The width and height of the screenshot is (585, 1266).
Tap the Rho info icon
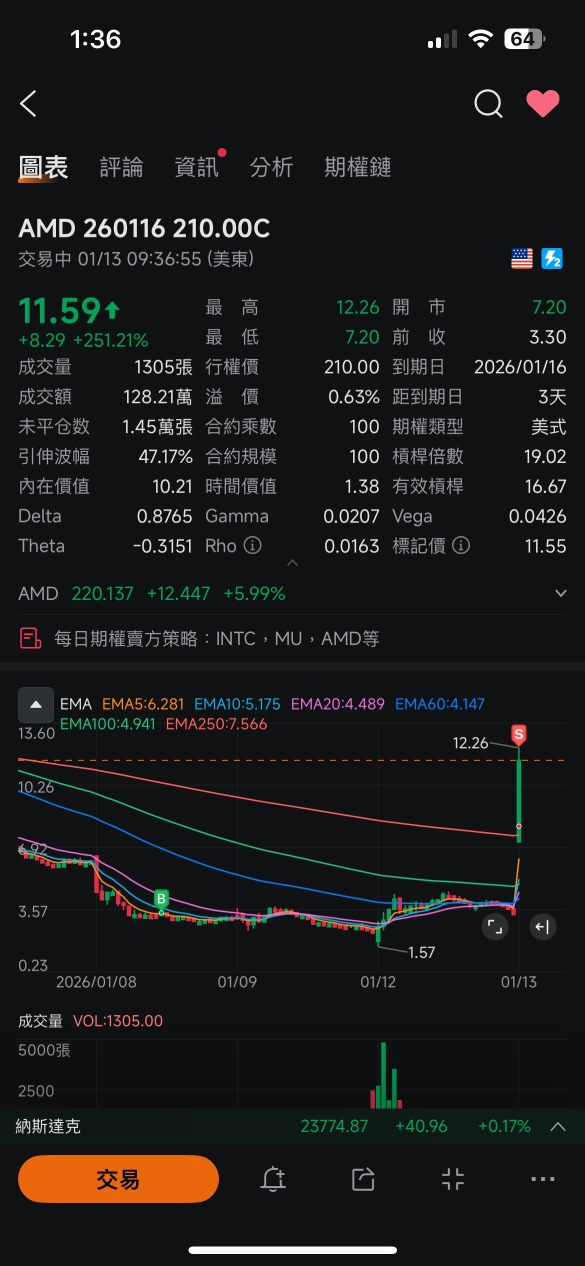coord(252,546)
